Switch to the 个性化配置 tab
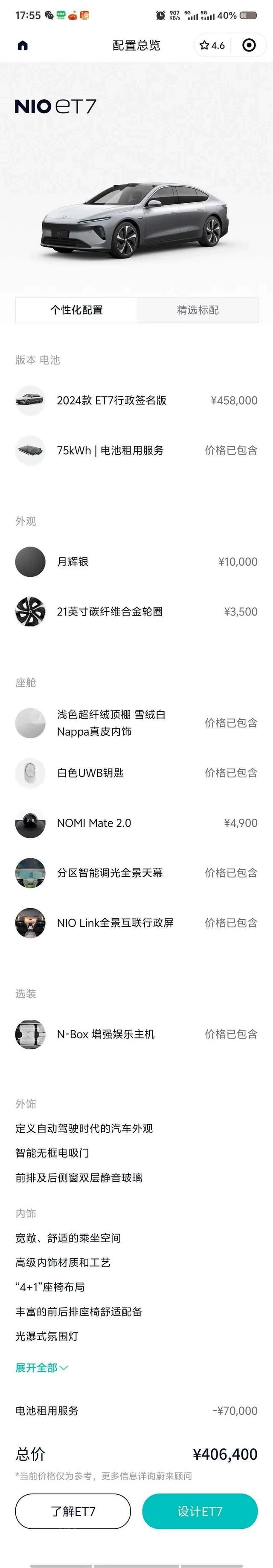The height and width of the screenshot is (1568, 273). (x=77, y=310)
